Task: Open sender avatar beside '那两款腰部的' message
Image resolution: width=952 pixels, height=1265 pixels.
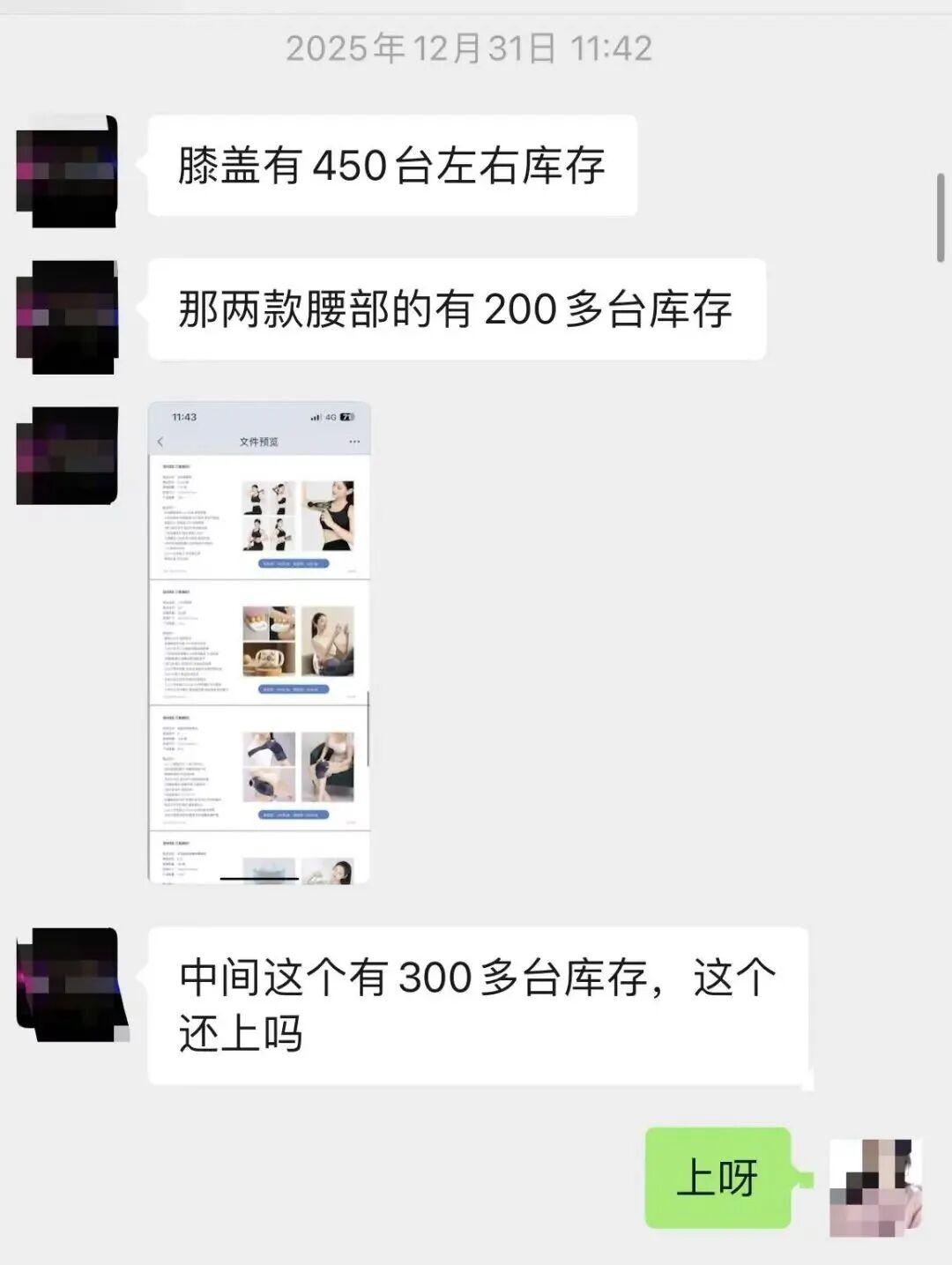Action: click(68, 316)
